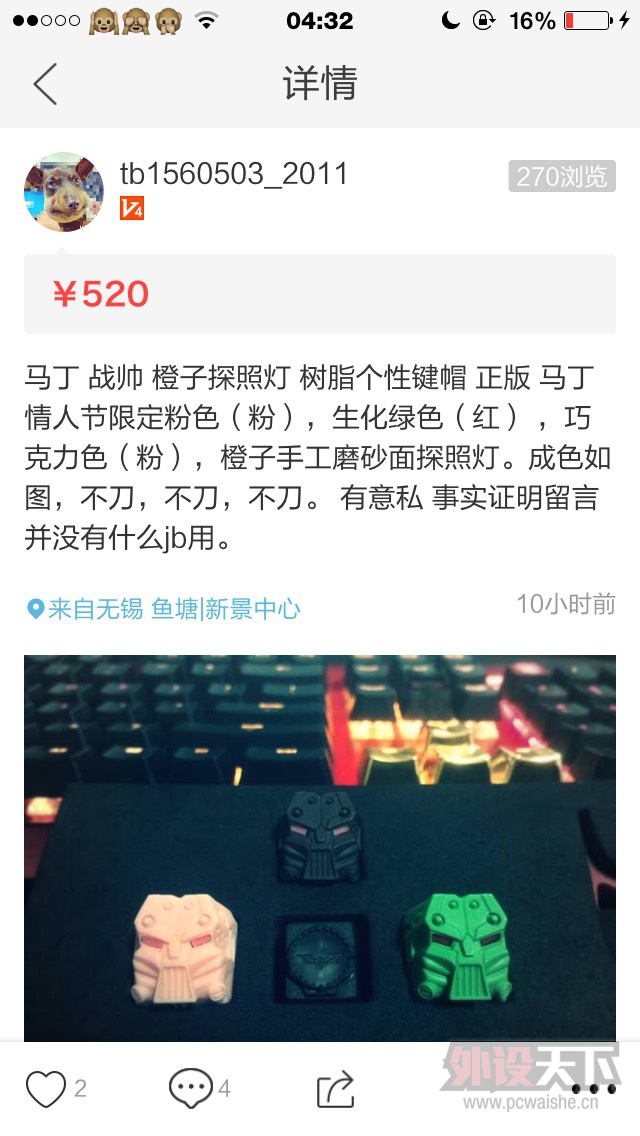Like this listing with the heart icon
This screenshot has width=640, height=1136.
click(46, 1089)
